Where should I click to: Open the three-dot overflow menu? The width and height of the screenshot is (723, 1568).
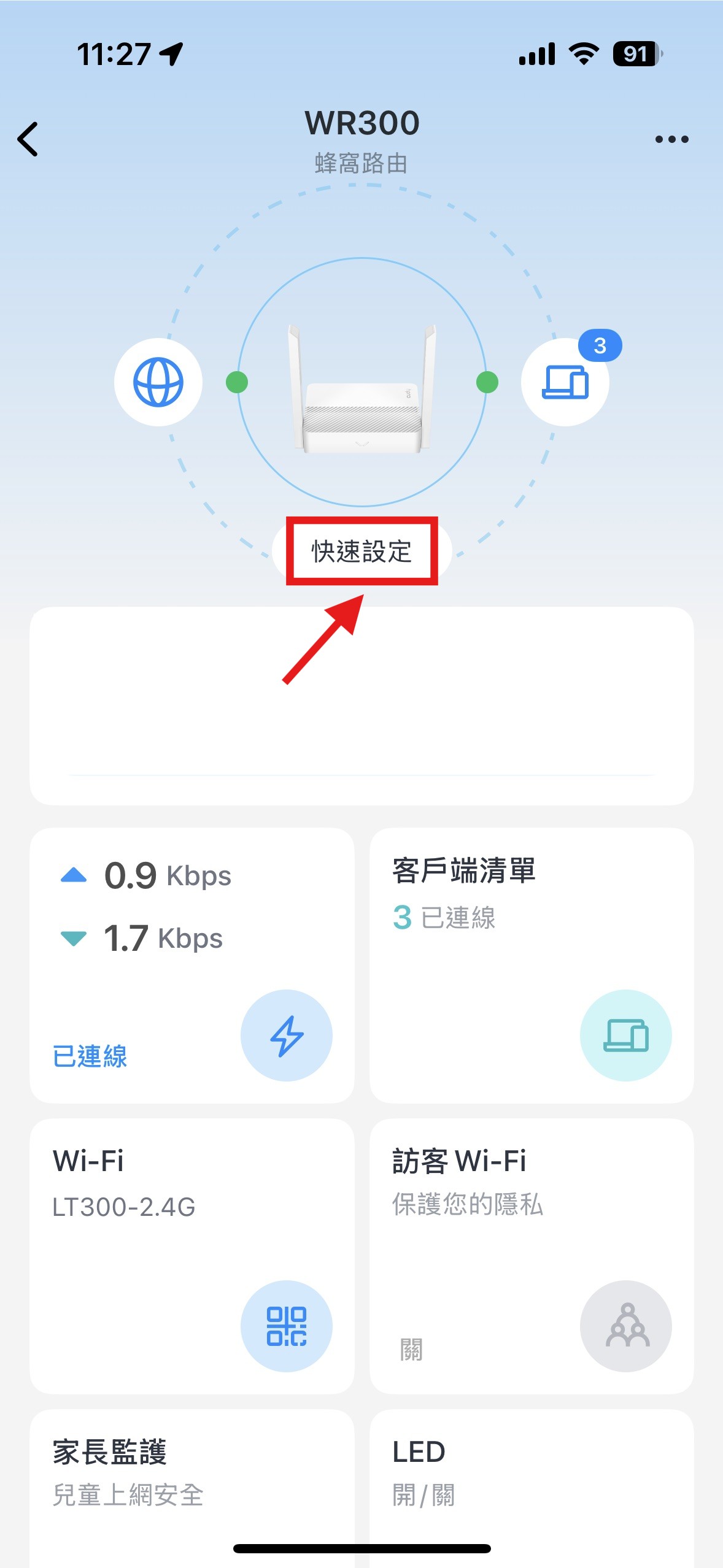pyautogui.click(x=671, y=139)
